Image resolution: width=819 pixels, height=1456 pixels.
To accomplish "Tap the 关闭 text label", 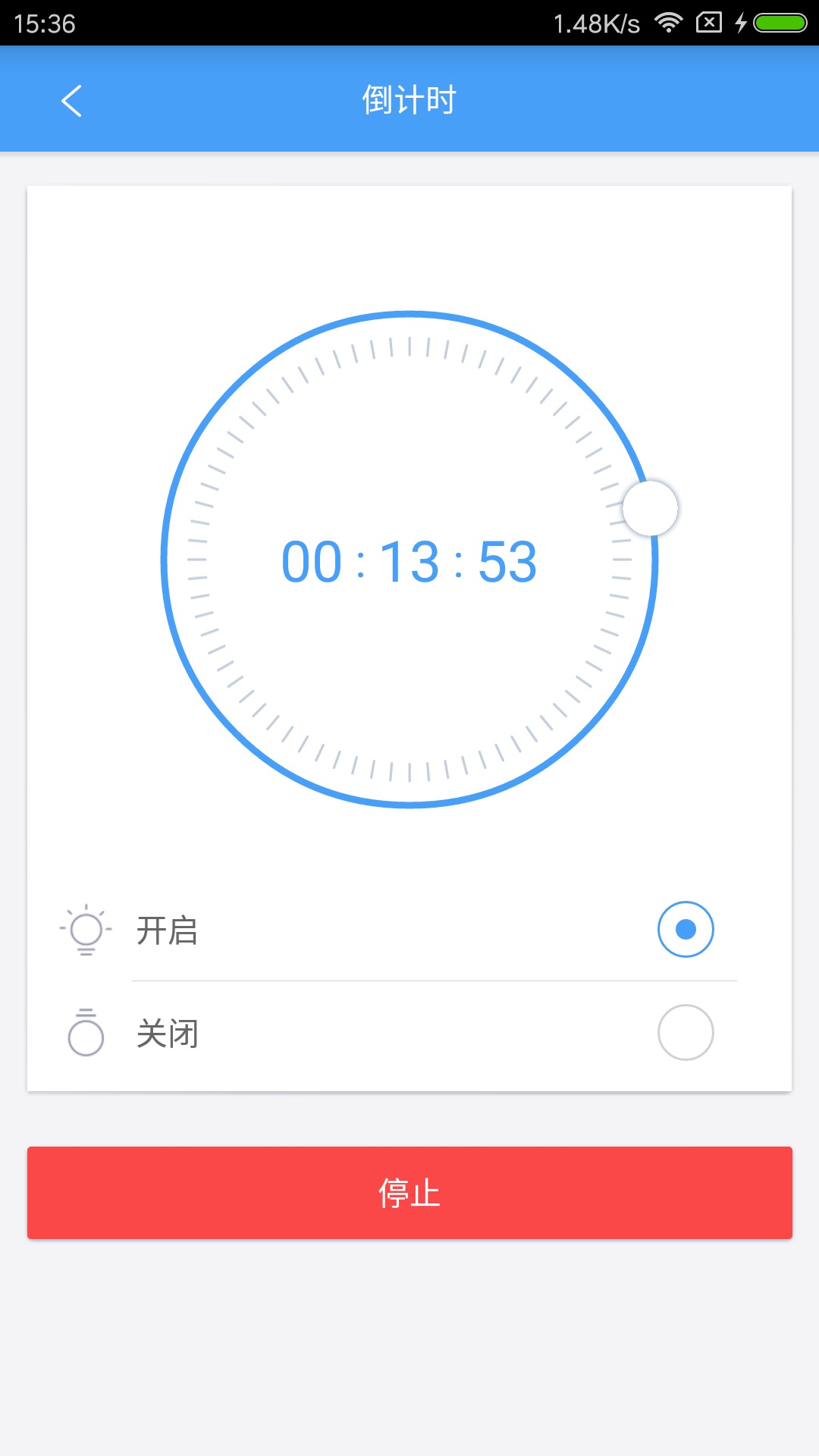I will coord(167,1033).
